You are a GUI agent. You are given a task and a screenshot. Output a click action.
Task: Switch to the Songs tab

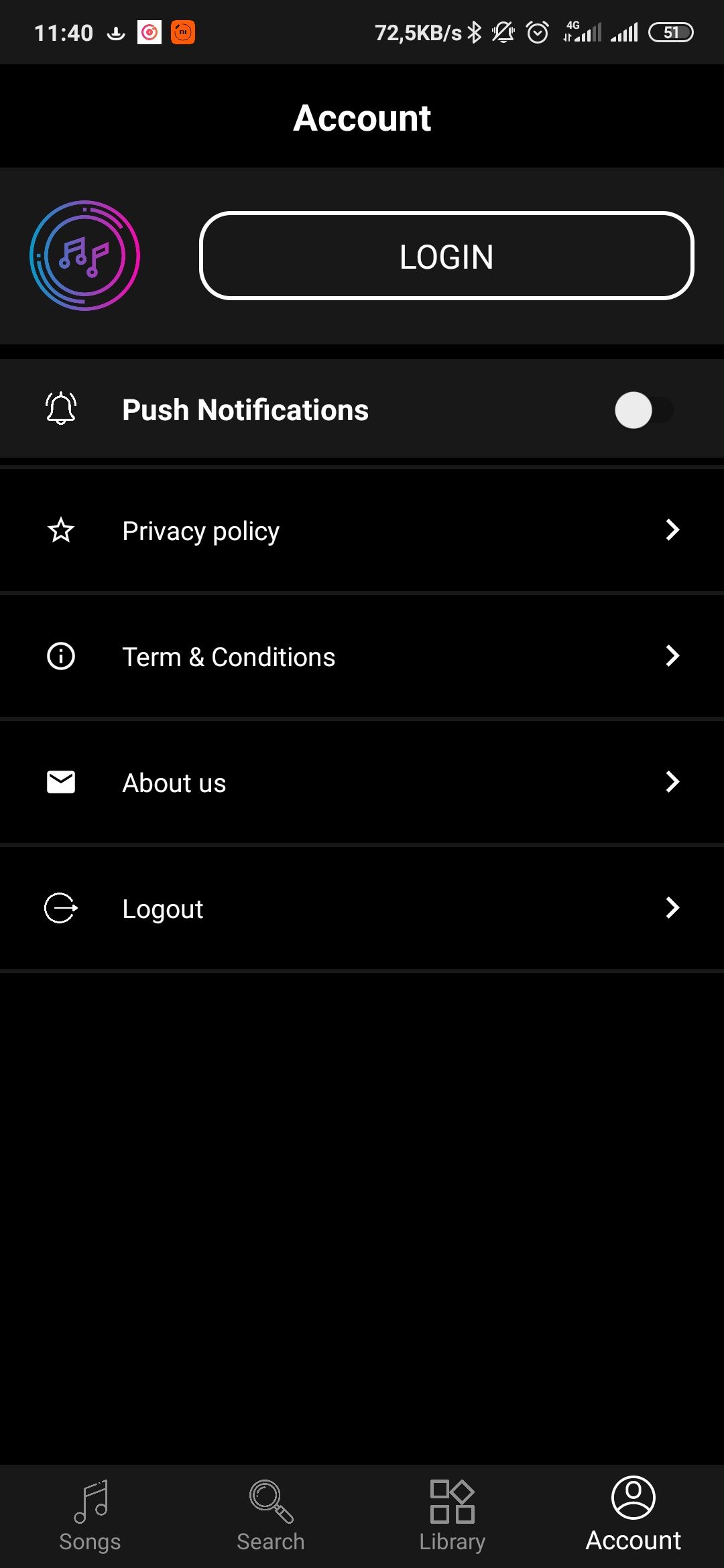coord(90,1516)
